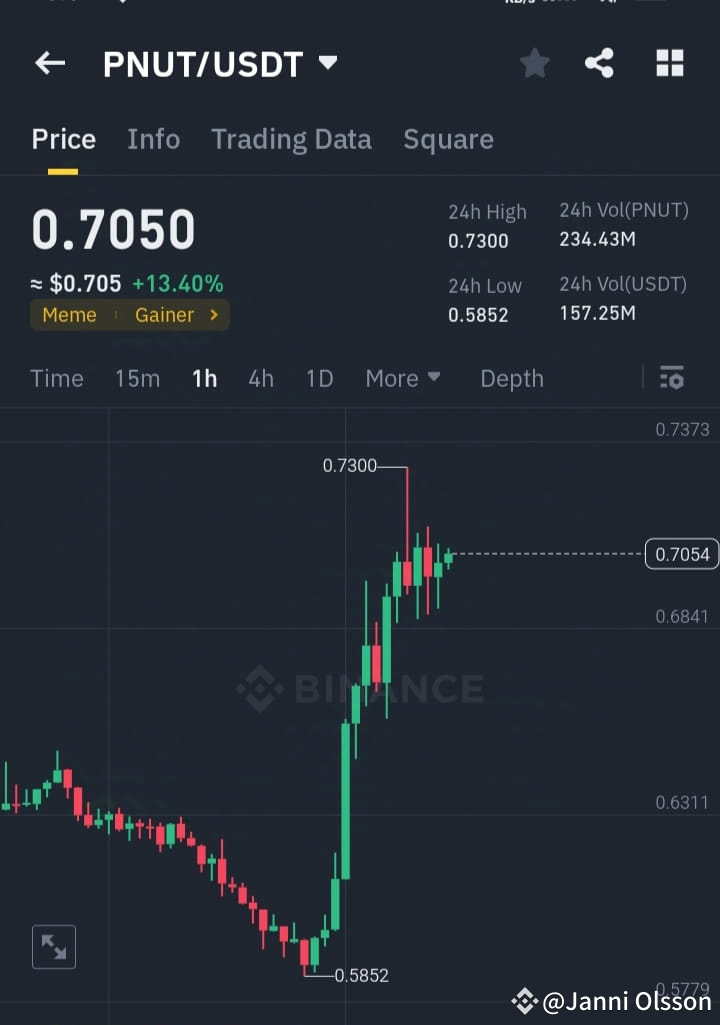This screenshot has height=1025, width=720.
Task: Select the 15m candle interval
Action: 138,378
